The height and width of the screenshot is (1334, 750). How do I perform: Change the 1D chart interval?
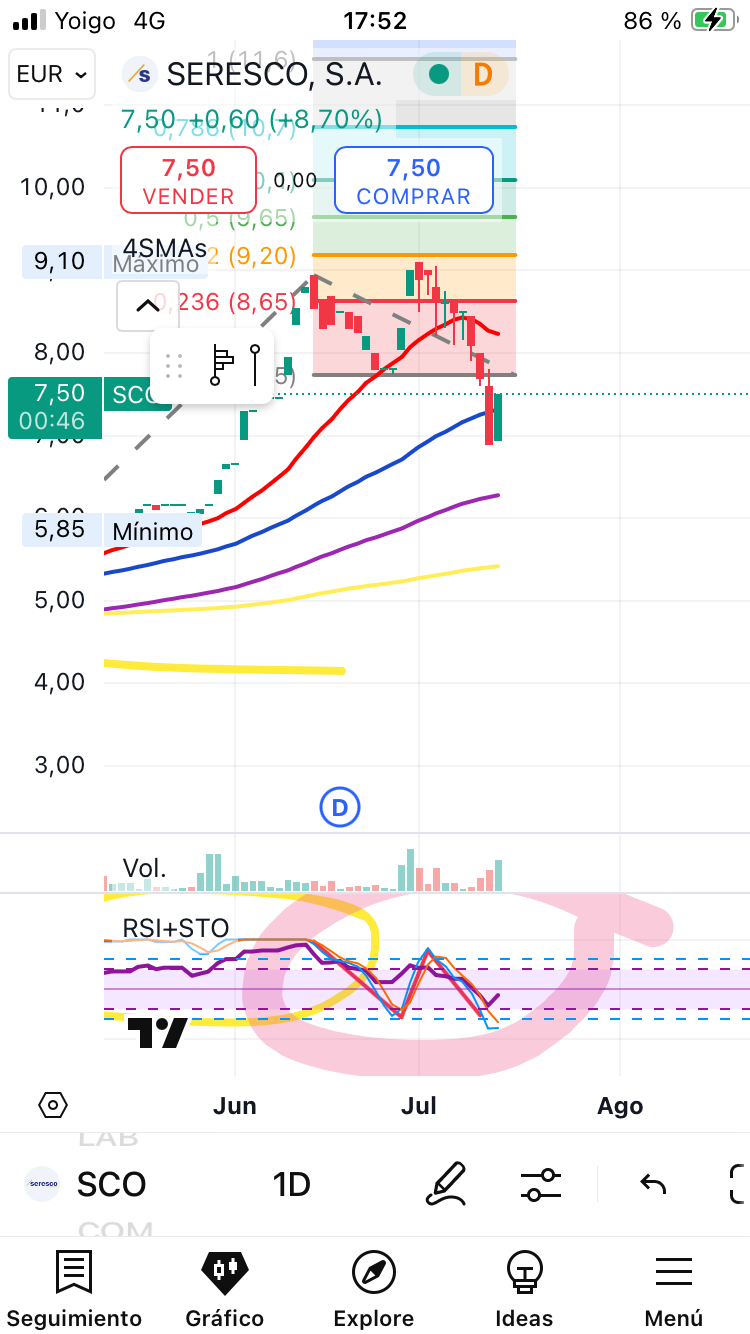pos(292,1184)
